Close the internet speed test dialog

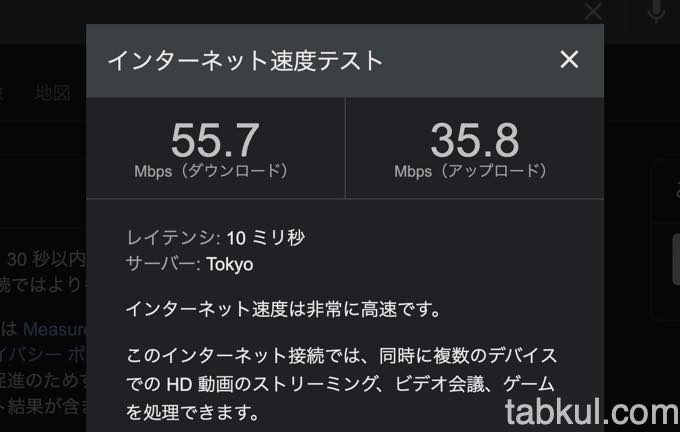pyautogui.click(x=569, y=60)
